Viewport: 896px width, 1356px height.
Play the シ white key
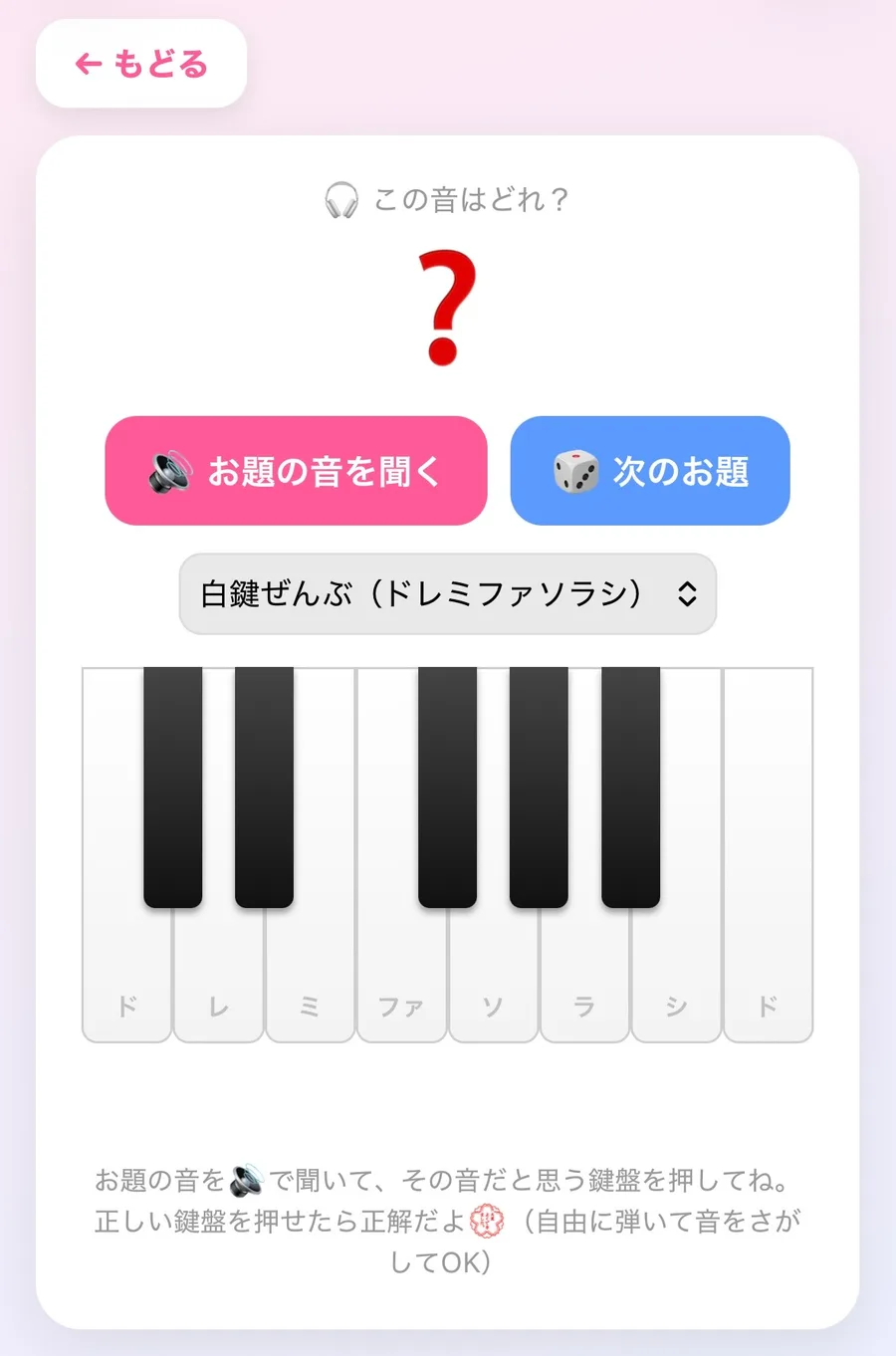tap(677, 976)
